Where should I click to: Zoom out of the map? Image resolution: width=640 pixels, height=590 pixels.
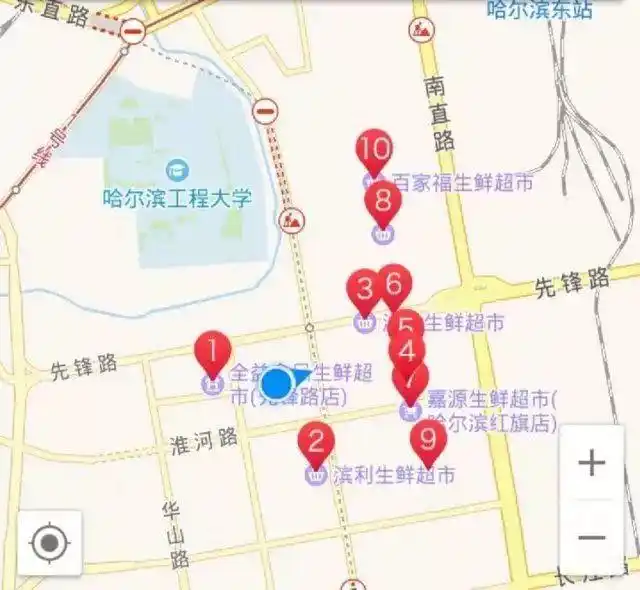click(x=592, y=537)
